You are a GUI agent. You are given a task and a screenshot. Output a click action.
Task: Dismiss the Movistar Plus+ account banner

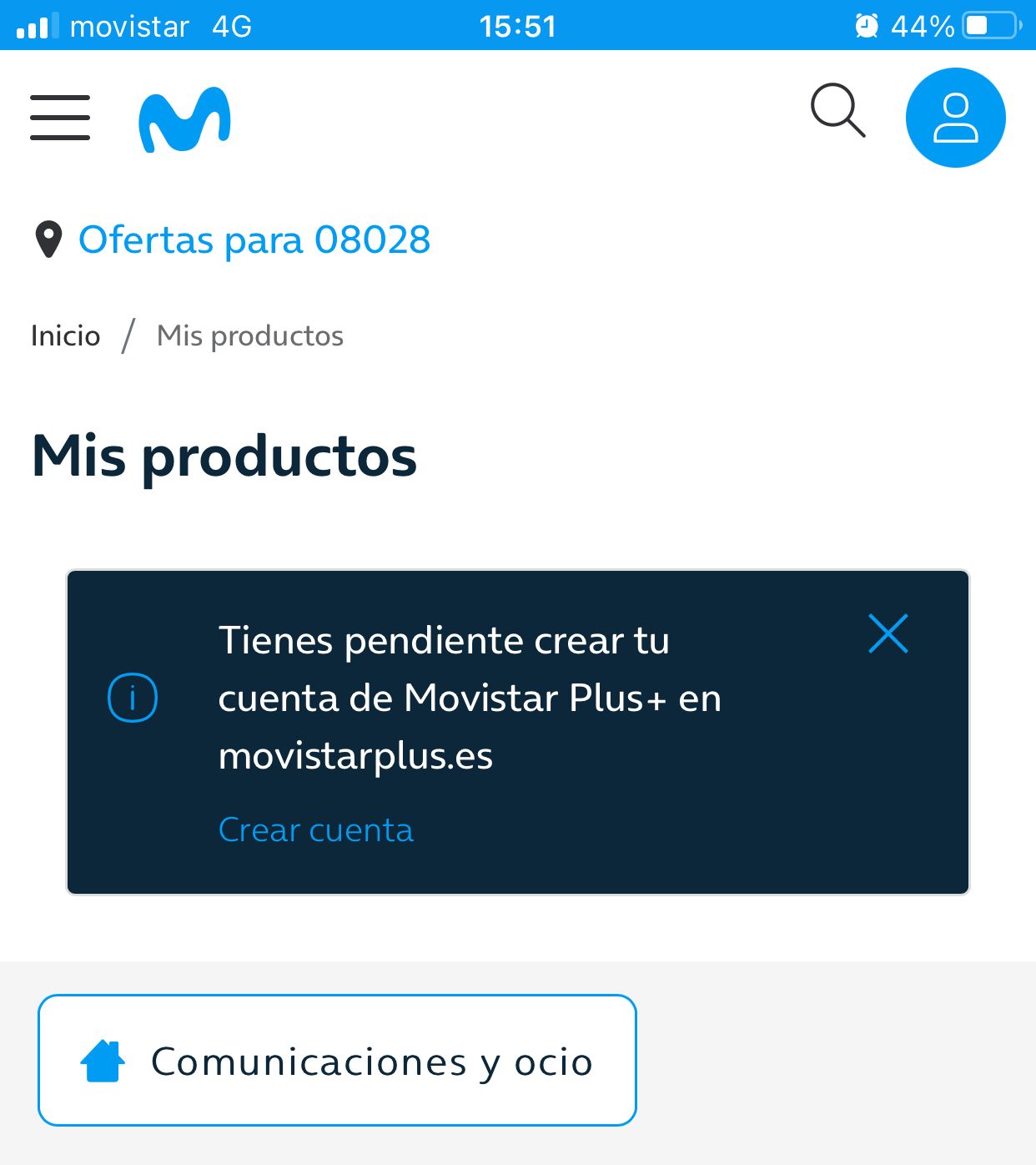(888, 634)
